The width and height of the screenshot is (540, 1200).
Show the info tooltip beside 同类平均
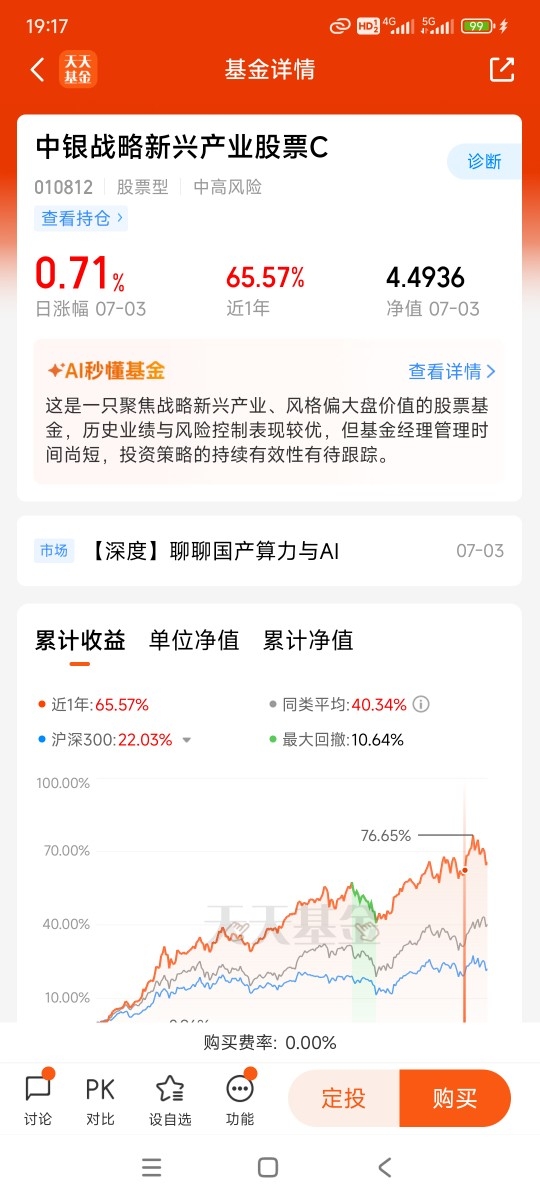coord(421,704)
